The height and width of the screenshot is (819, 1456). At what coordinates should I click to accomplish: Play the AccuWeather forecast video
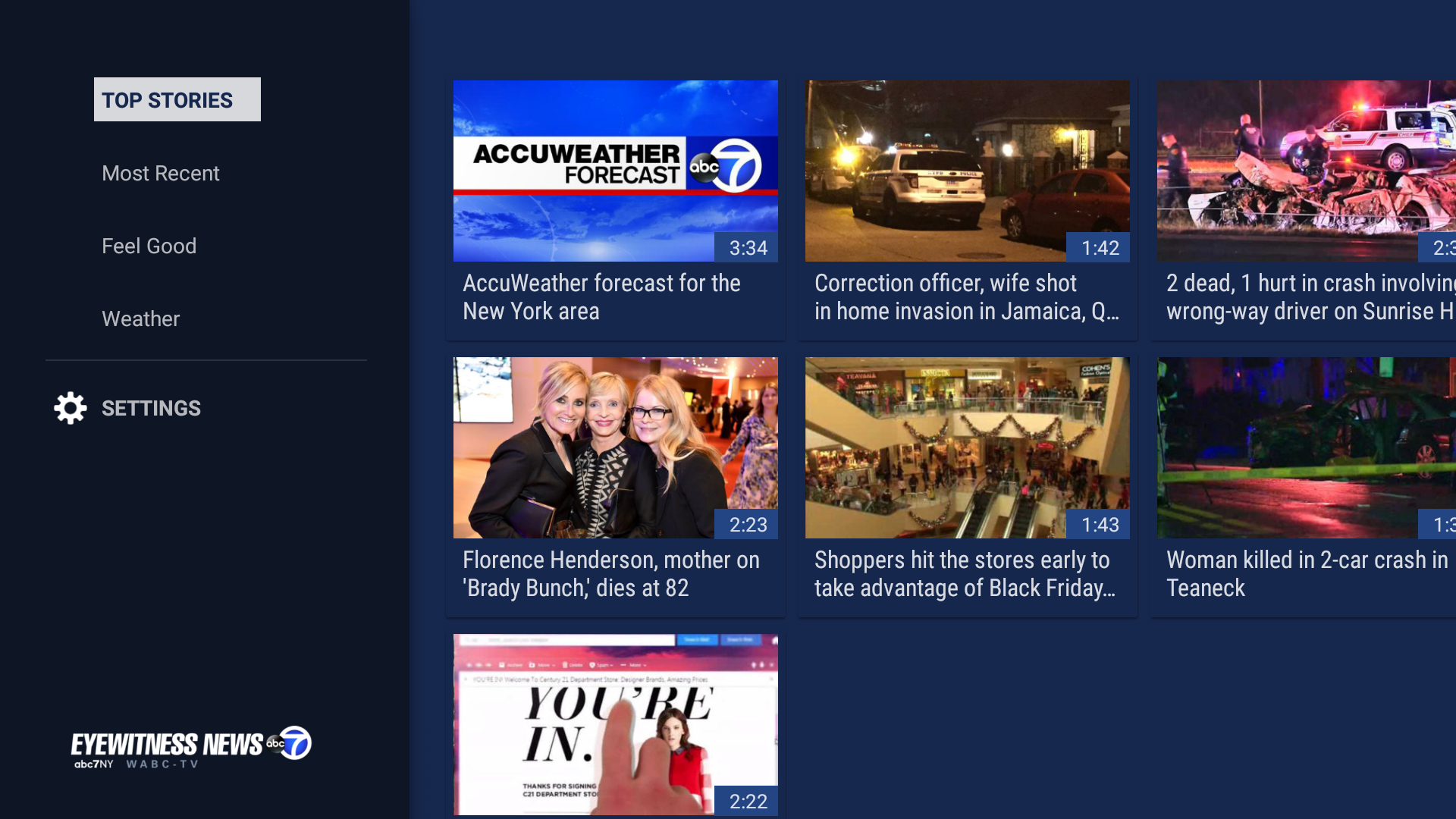tap(615, 171)
